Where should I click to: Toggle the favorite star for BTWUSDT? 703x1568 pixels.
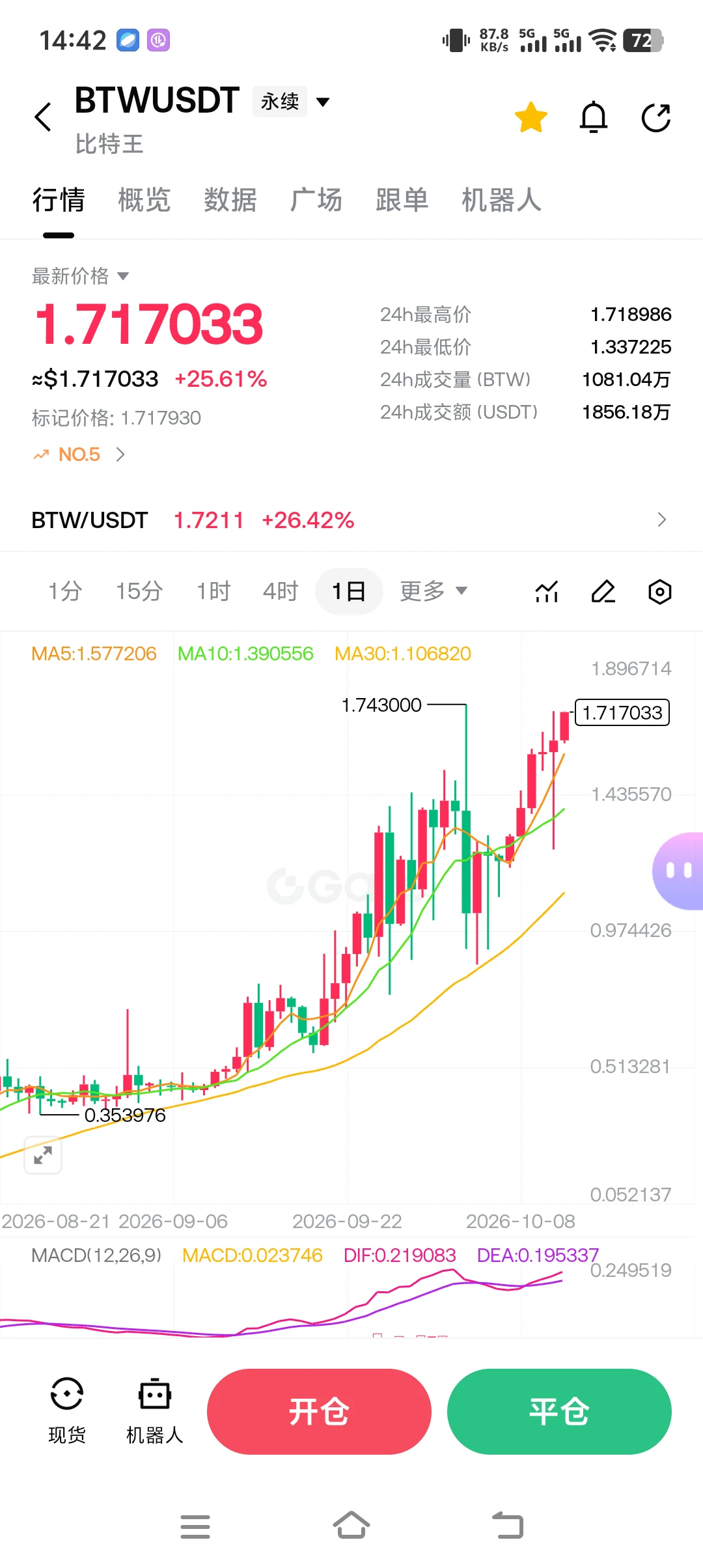(531, 117)
